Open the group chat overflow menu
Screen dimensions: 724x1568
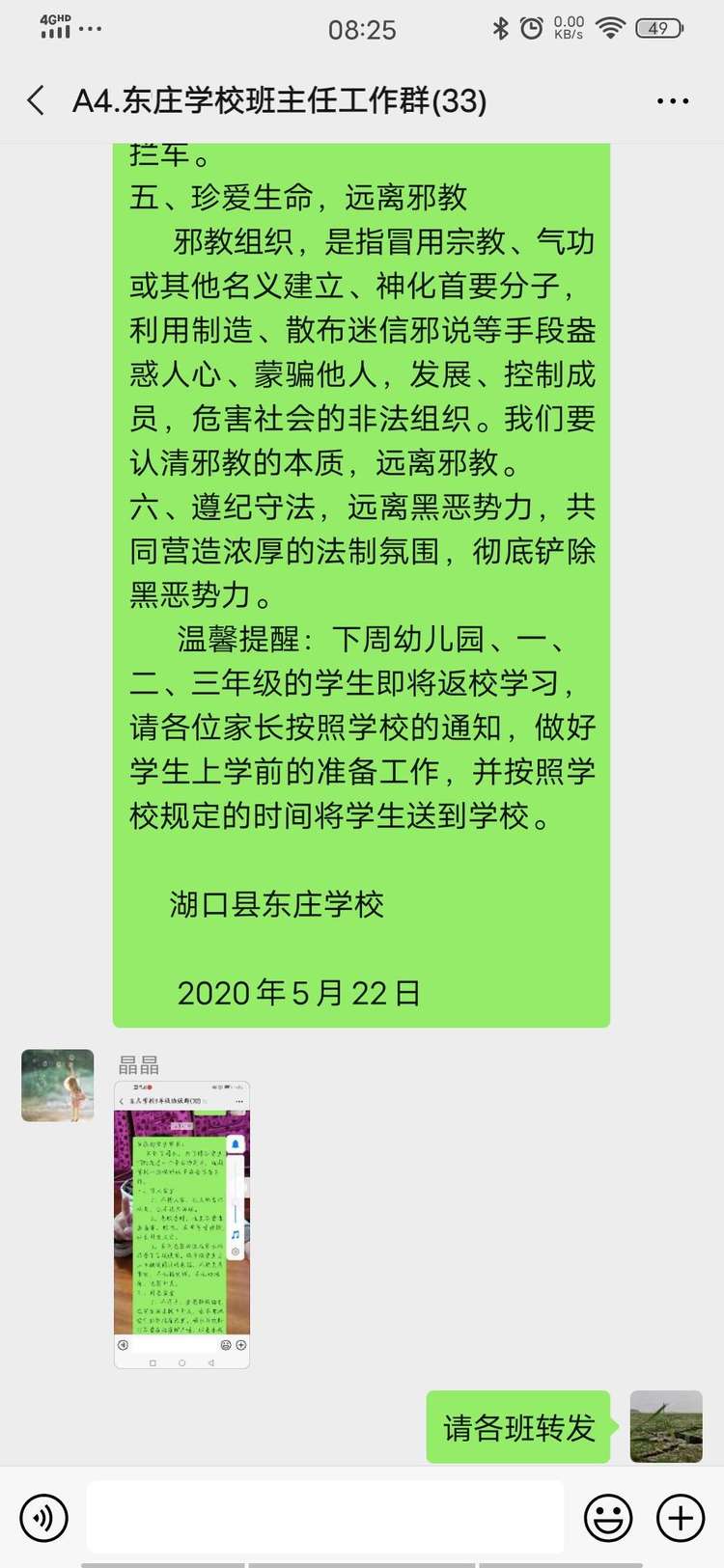coord(672,100)
